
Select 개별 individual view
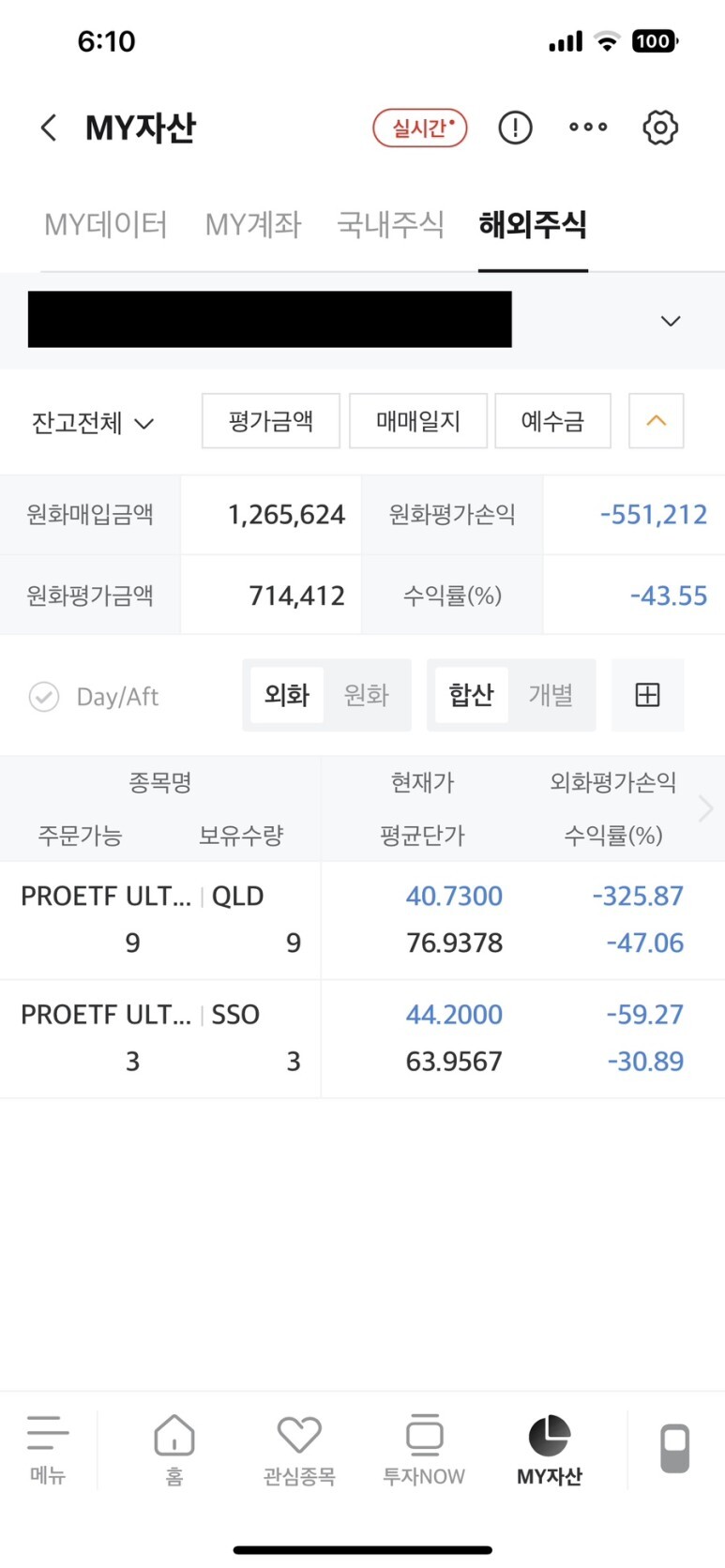pyautogui.click(x=551, y=695)
